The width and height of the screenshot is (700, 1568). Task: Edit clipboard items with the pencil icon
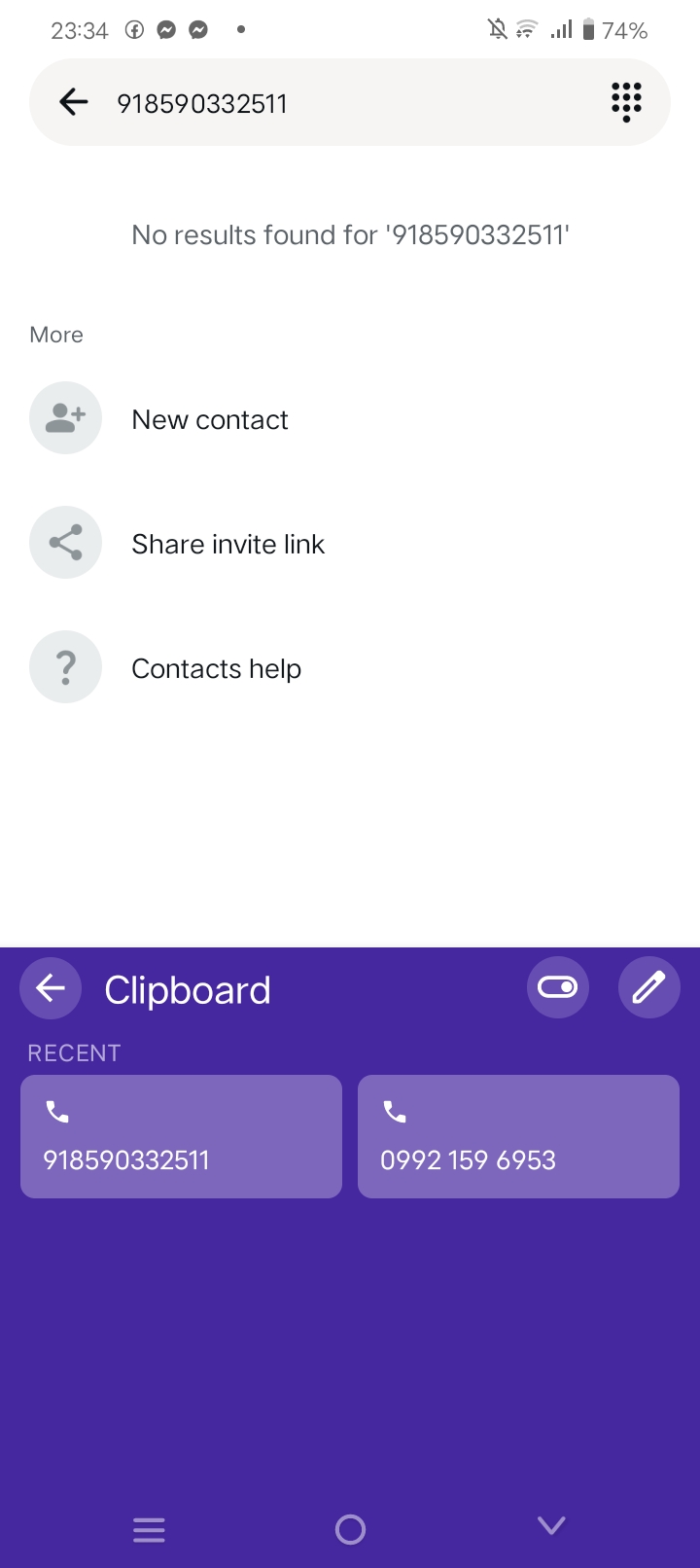click(x=648, y=988)
